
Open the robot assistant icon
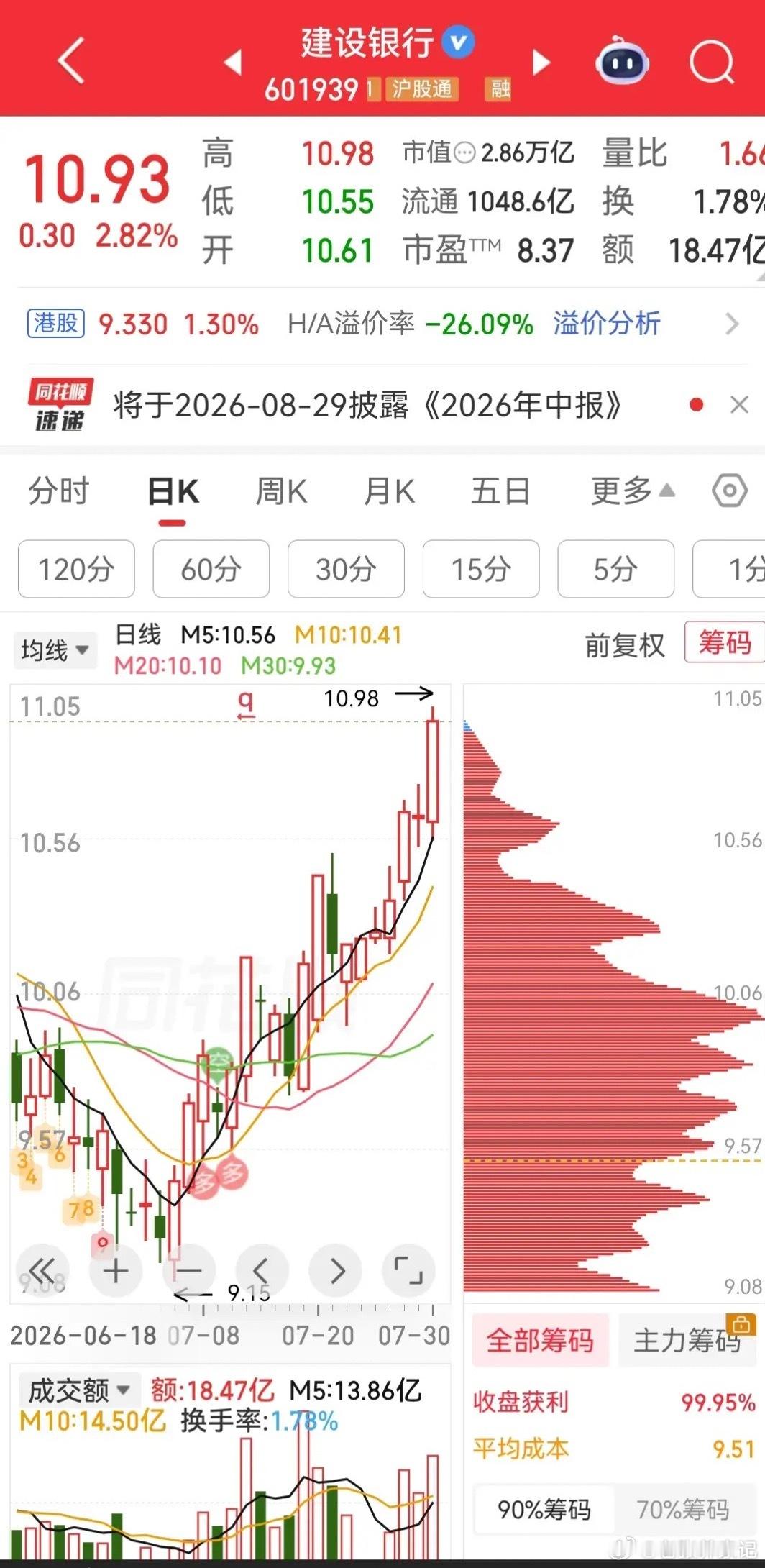tap(622, 63)
